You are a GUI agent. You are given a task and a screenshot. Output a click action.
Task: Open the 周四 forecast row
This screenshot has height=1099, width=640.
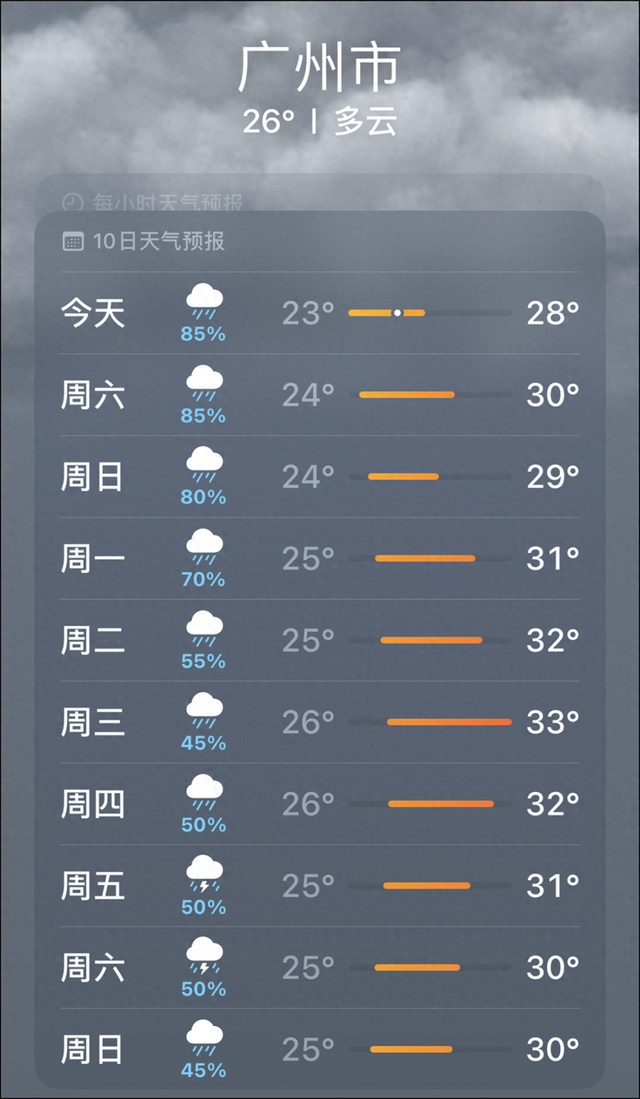(x=320, y=804)
